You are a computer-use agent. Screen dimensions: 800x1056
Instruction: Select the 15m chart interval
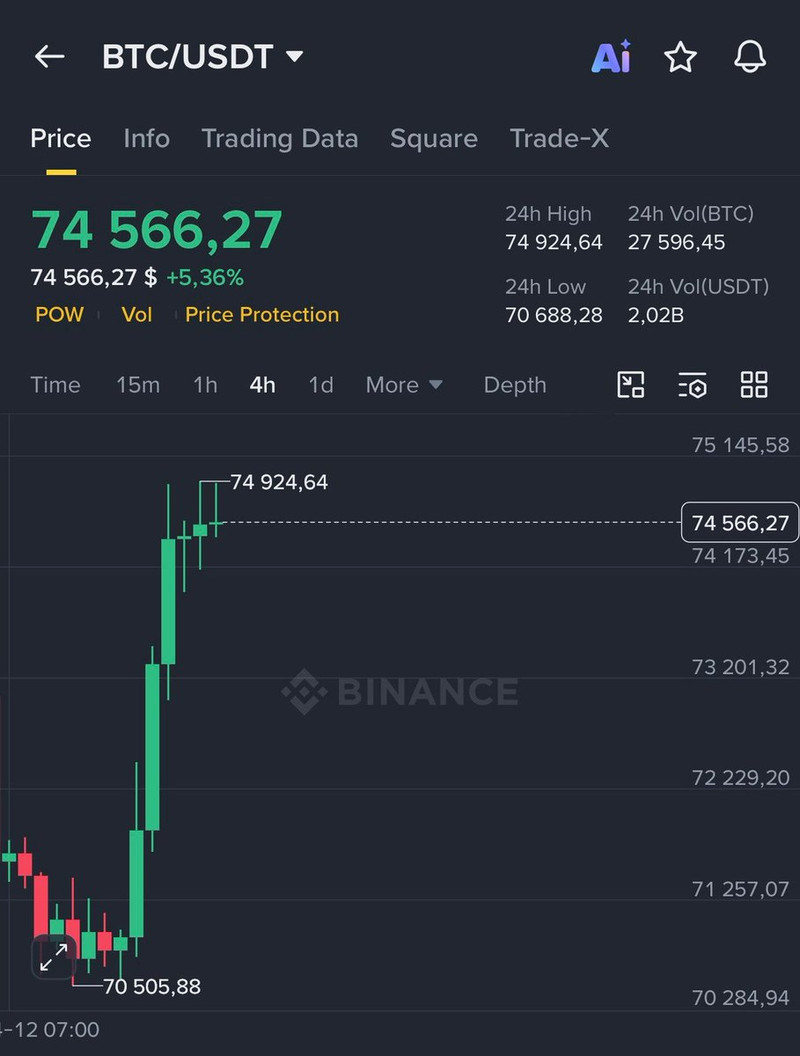click(137, 385)
